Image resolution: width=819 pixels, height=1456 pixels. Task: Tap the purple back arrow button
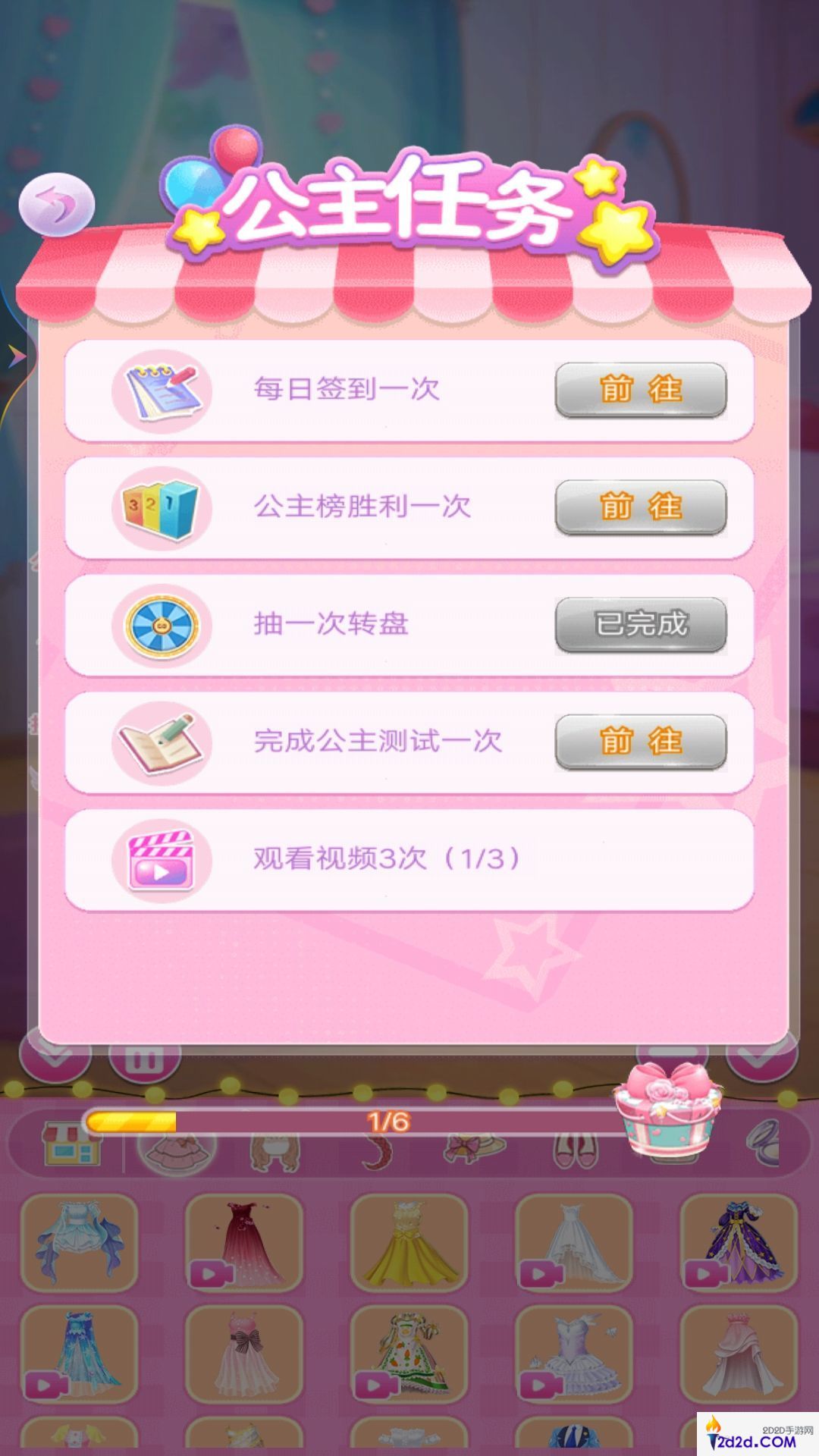coord(57,205)
